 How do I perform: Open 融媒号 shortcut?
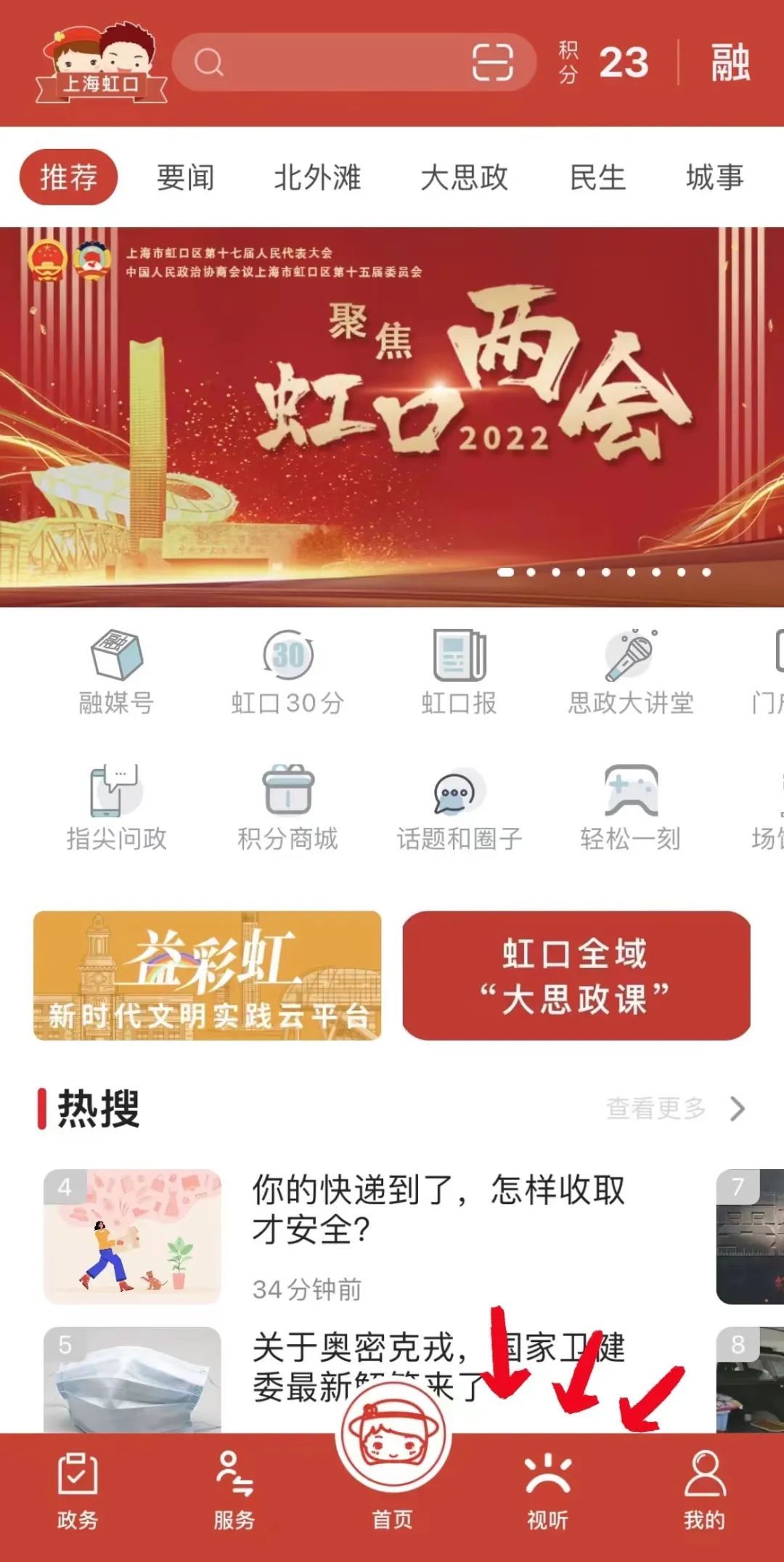[x=116, y=672]
